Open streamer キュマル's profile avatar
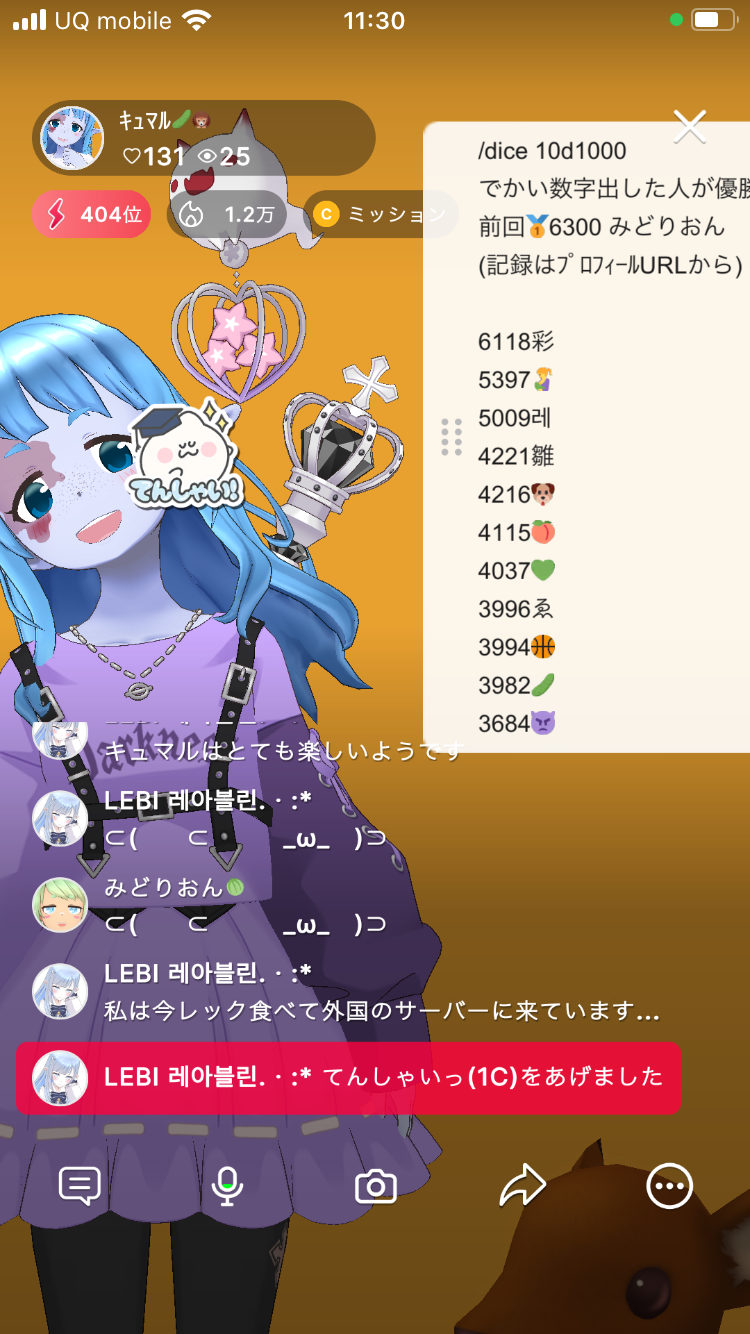The height and width of the screenshot is (1334, 750). point(72,138)
